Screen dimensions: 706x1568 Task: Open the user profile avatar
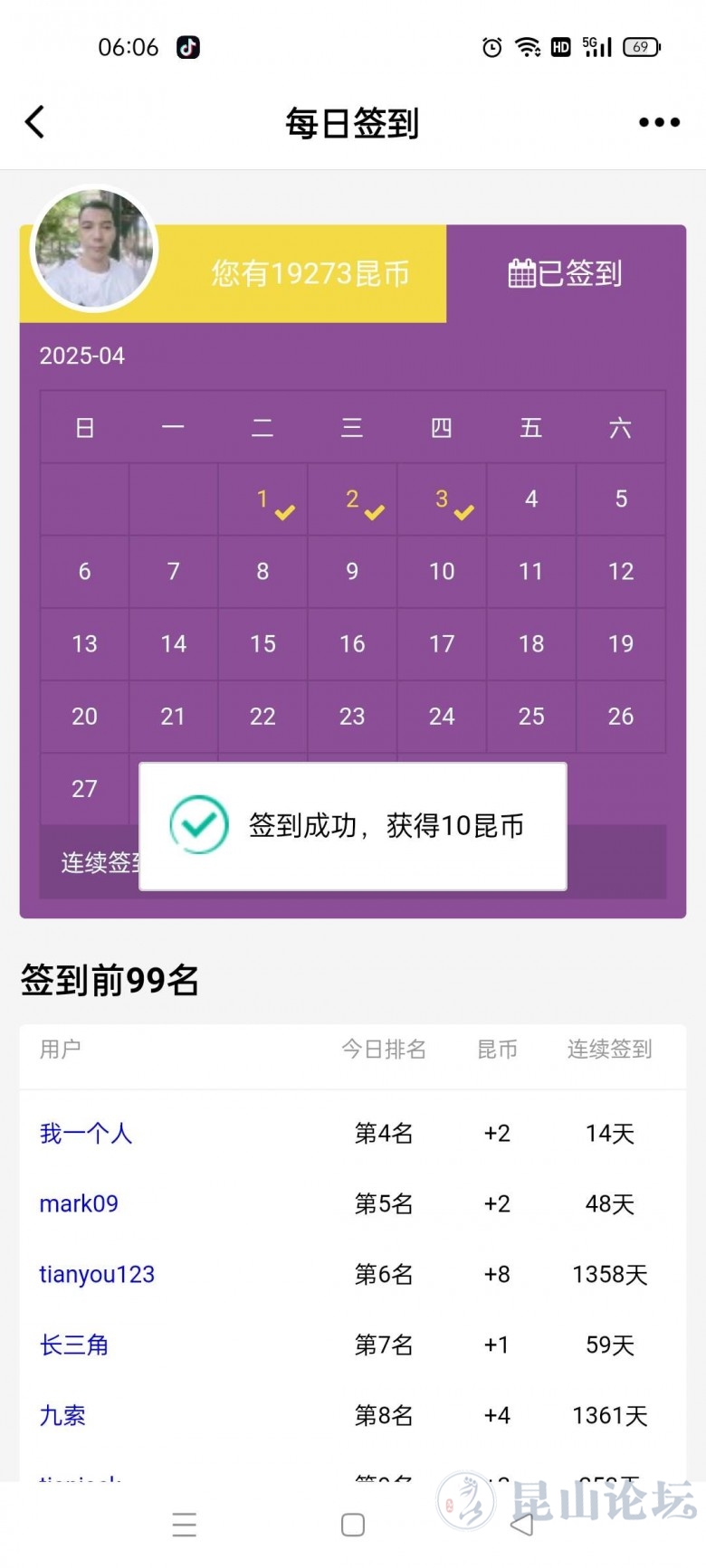[95, 249]
